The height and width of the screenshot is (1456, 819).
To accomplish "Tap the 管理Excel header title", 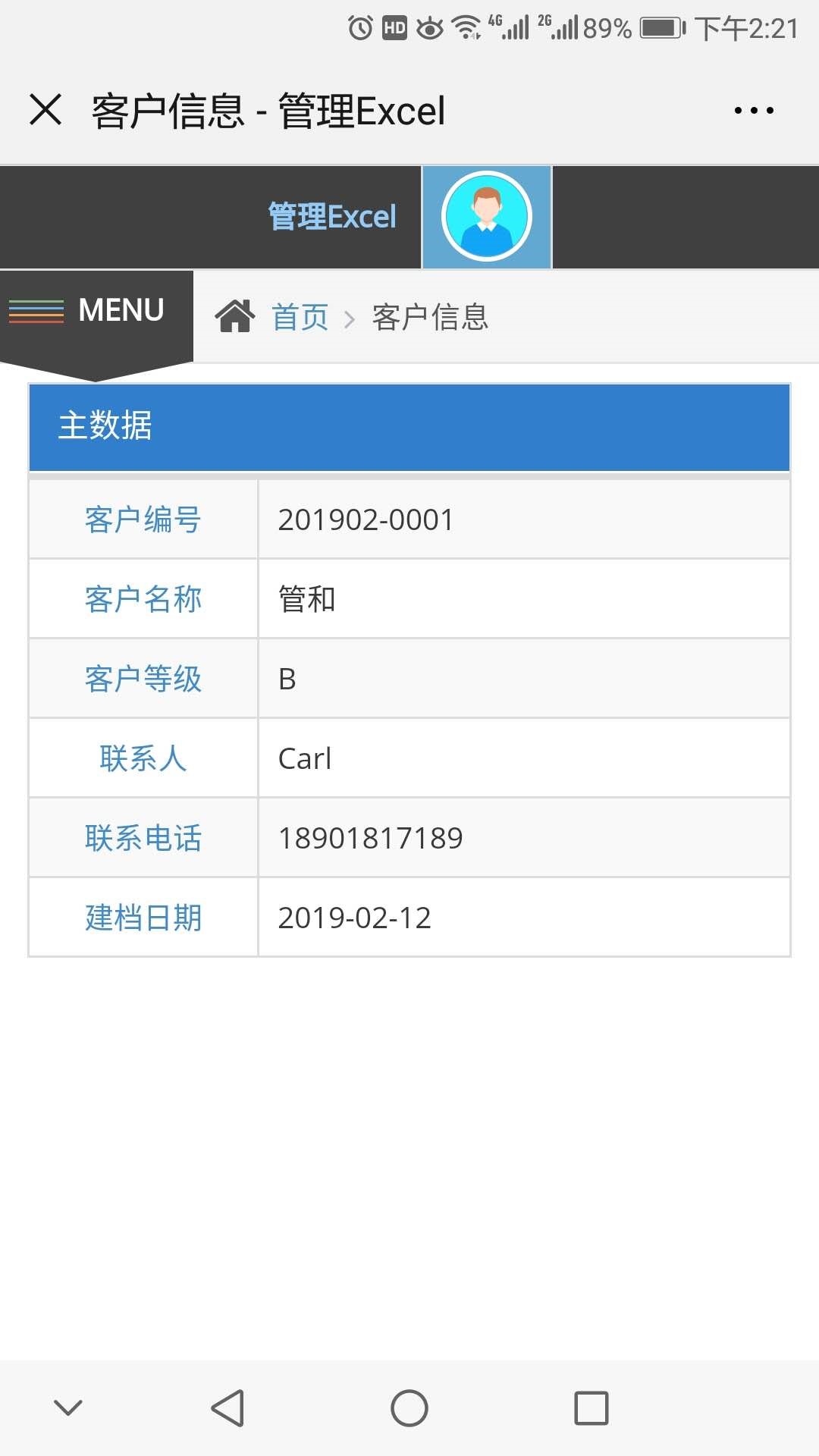I will [332, 217].
